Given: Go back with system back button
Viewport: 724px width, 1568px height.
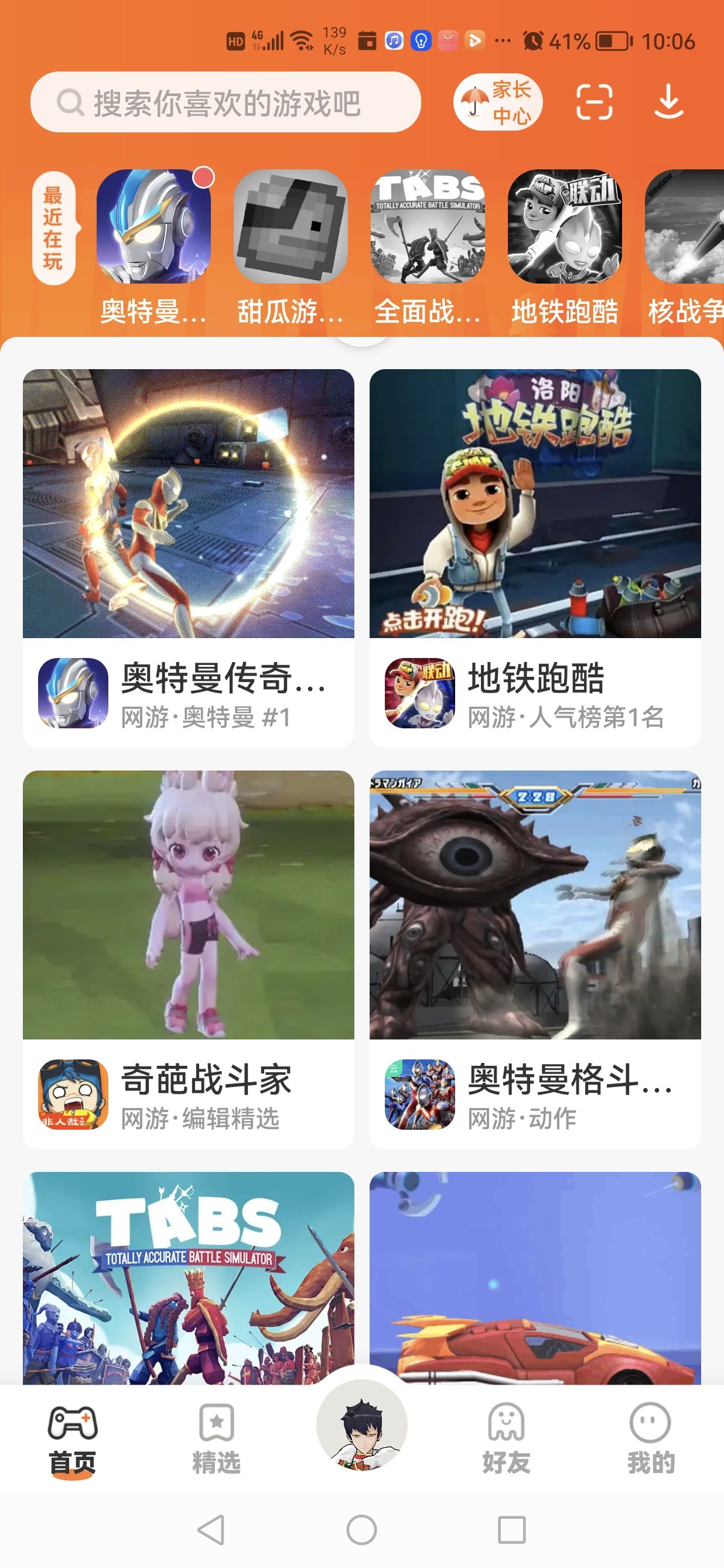Looking at the screenshot, I should point(211,1530).
